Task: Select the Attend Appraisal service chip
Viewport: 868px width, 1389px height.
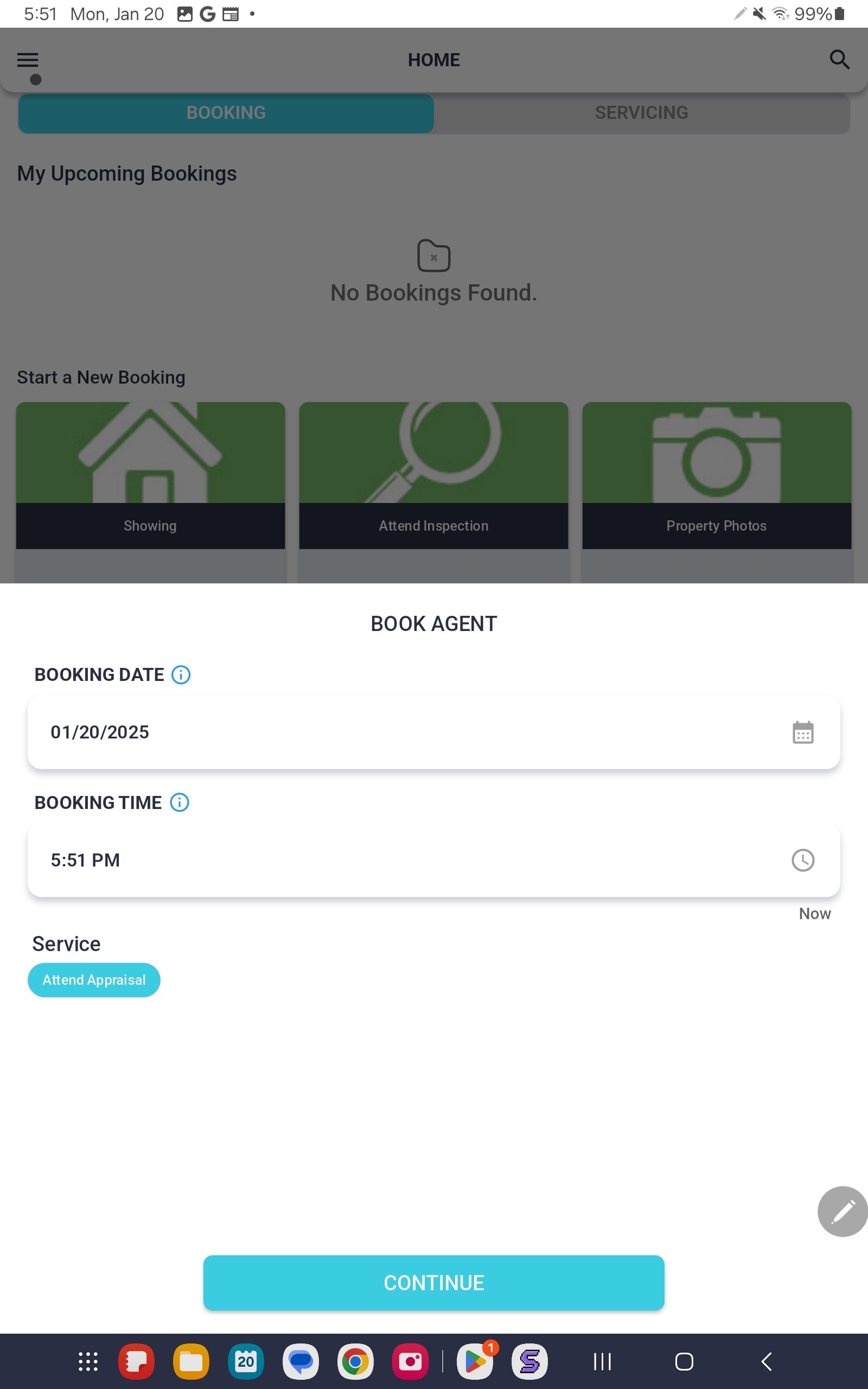Action: (94, 980)
